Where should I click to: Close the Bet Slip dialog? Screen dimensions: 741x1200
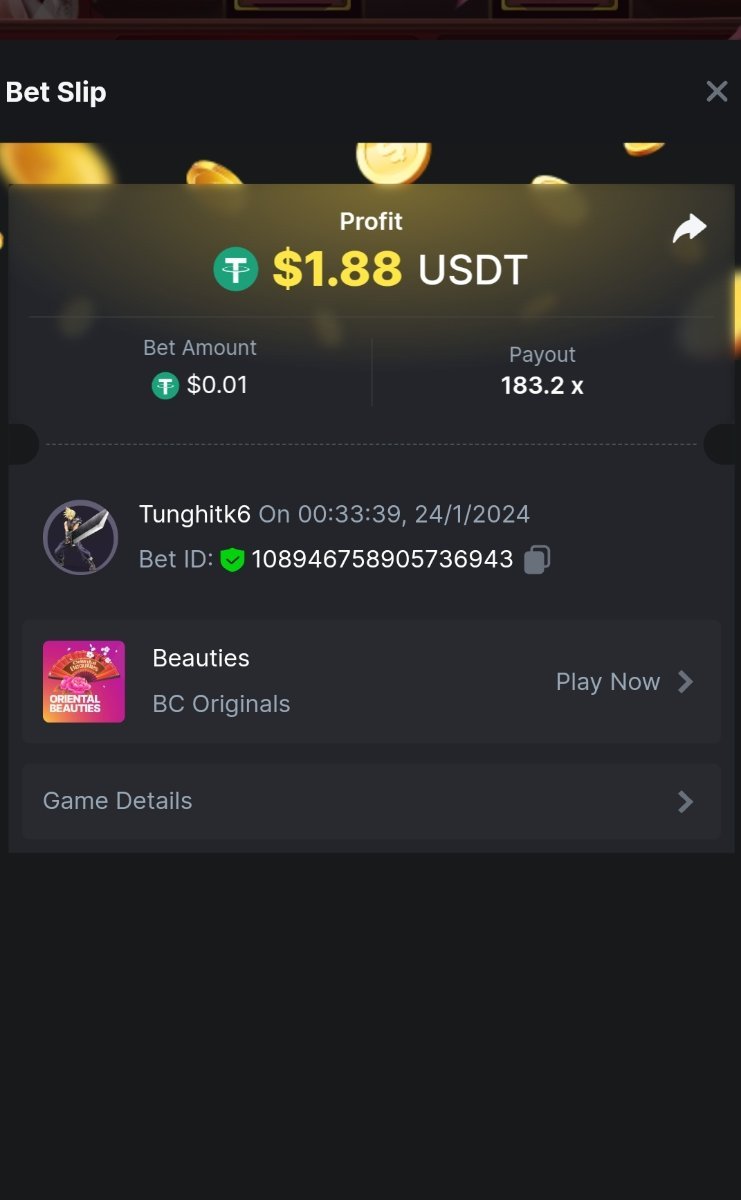[716, 92]
